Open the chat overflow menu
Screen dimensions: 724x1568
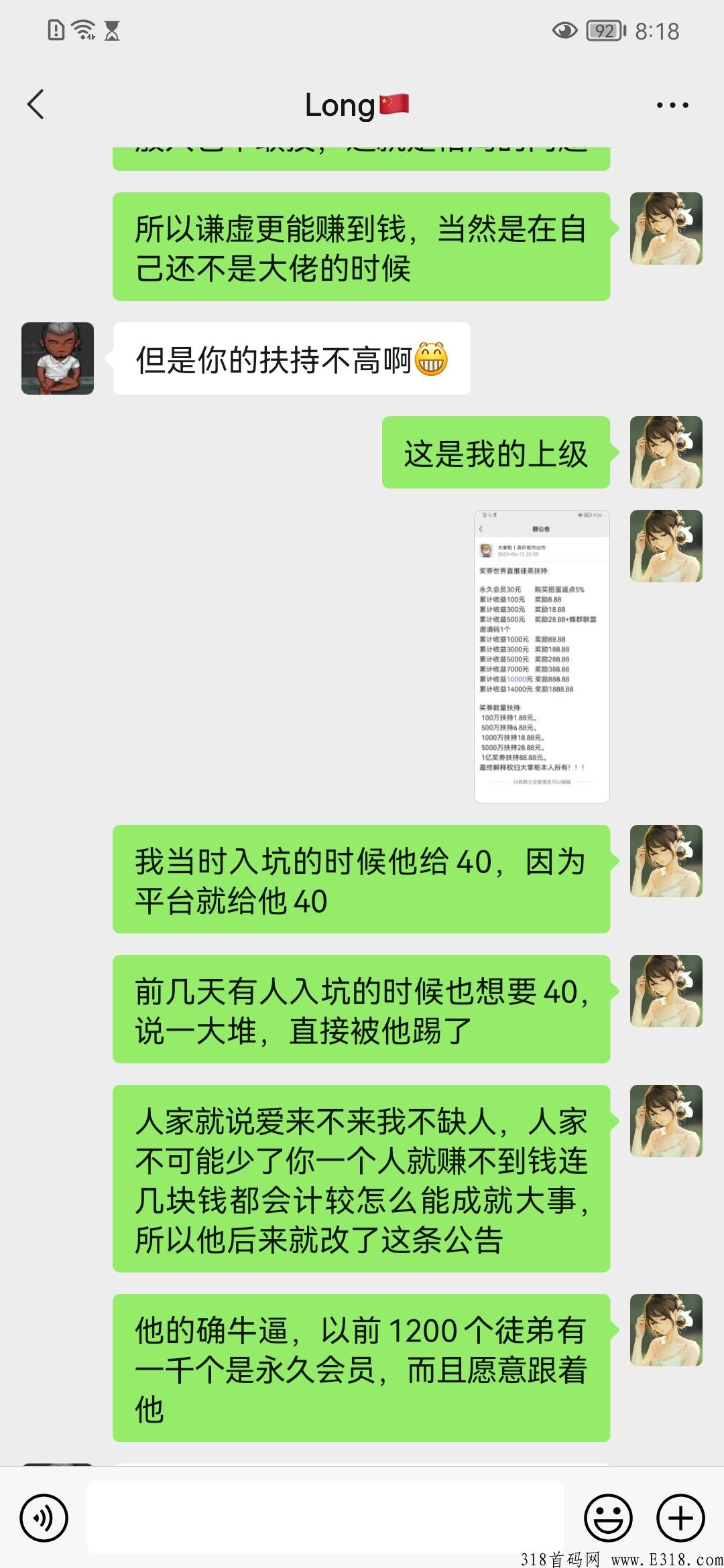672,105
